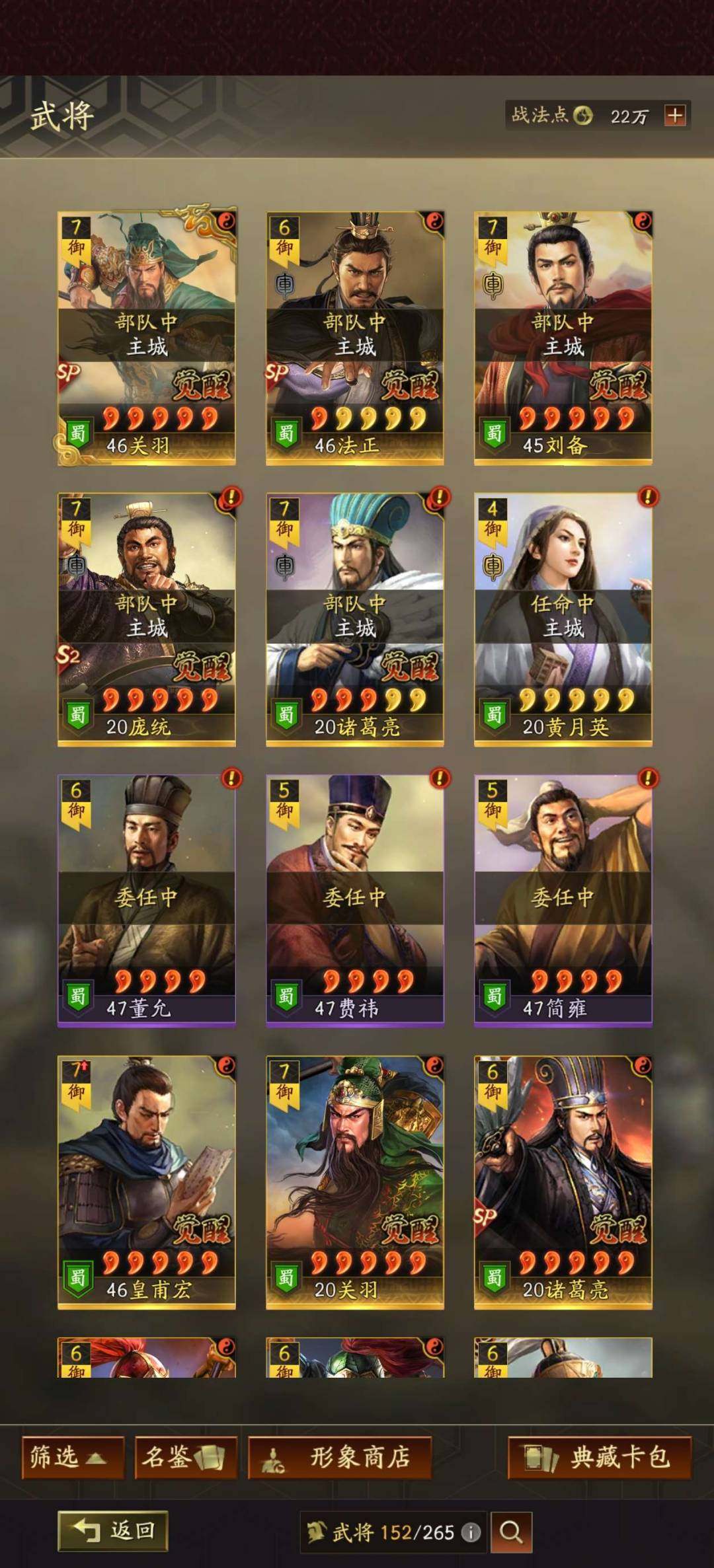Select the 45刘备 general card

tap(563, 337)
